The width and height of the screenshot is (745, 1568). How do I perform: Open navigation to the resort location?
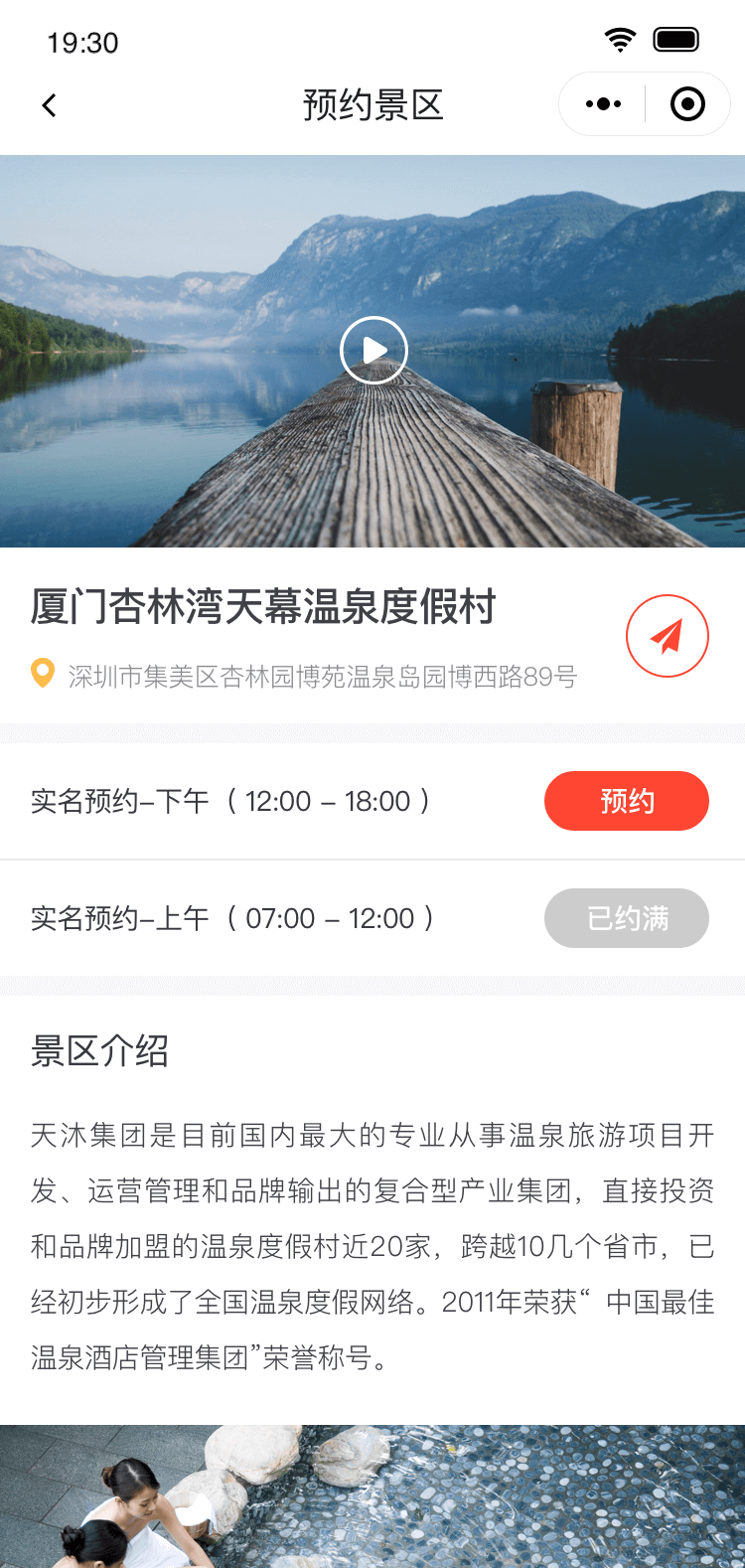(667, 636)
